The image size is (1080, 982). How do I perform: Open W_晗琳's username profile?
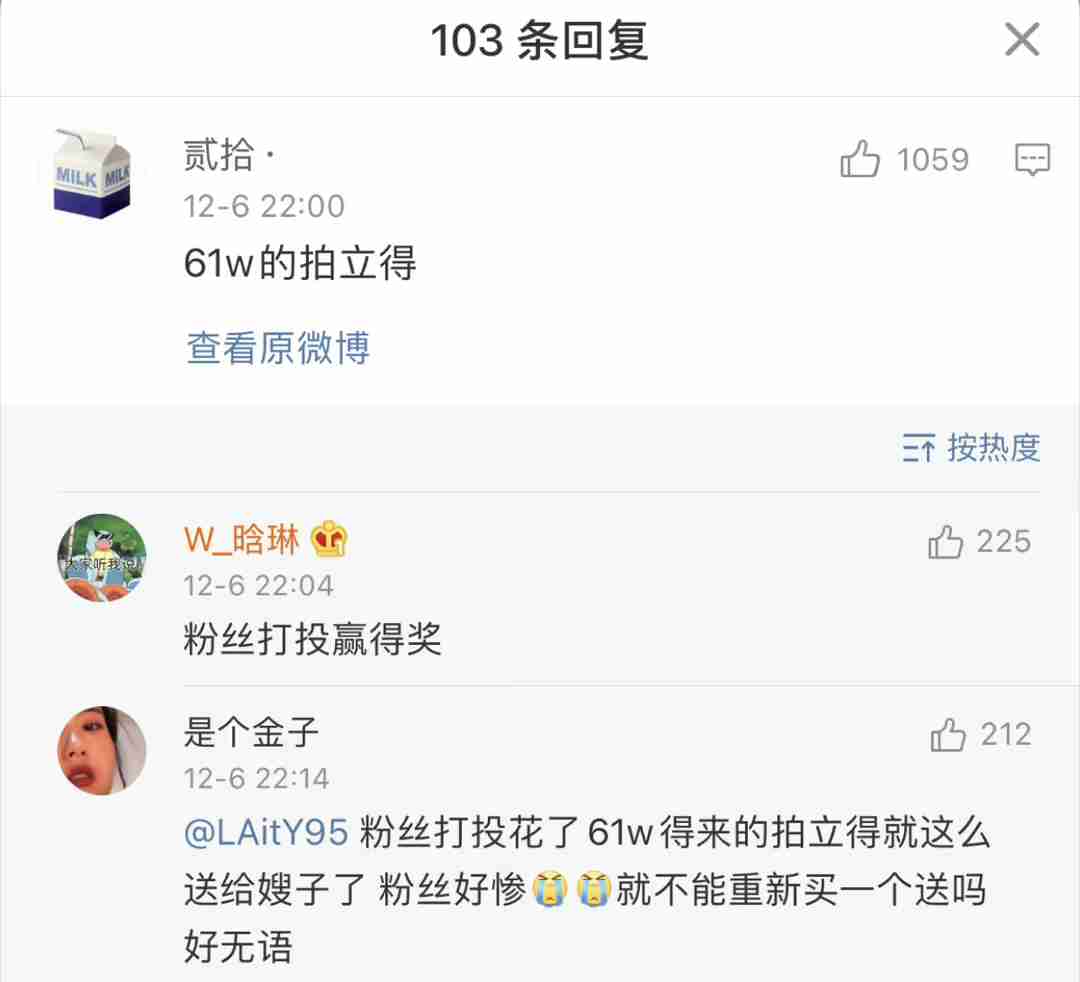pos(242,540)
